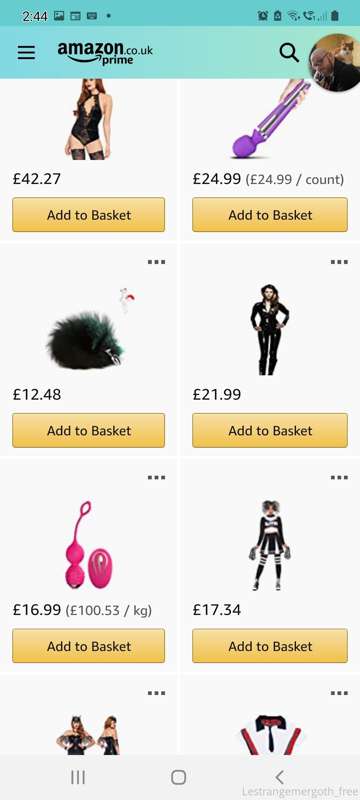Image resolution: width=360 pixels, height=800 pixels.
Task: Open the £21.99 product tile
Action: click(270, 330)
